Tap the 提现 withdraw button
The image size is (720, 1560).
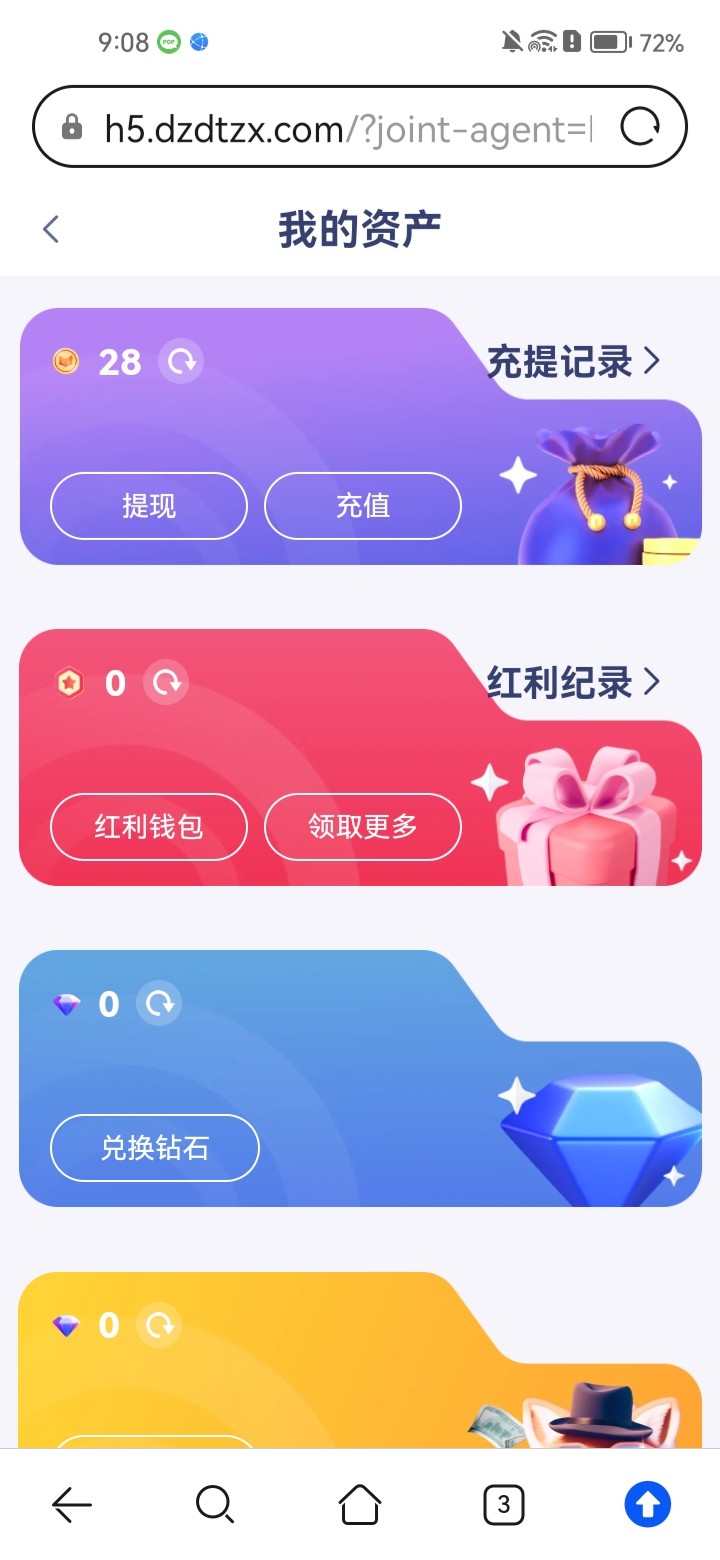pos(149,506)
